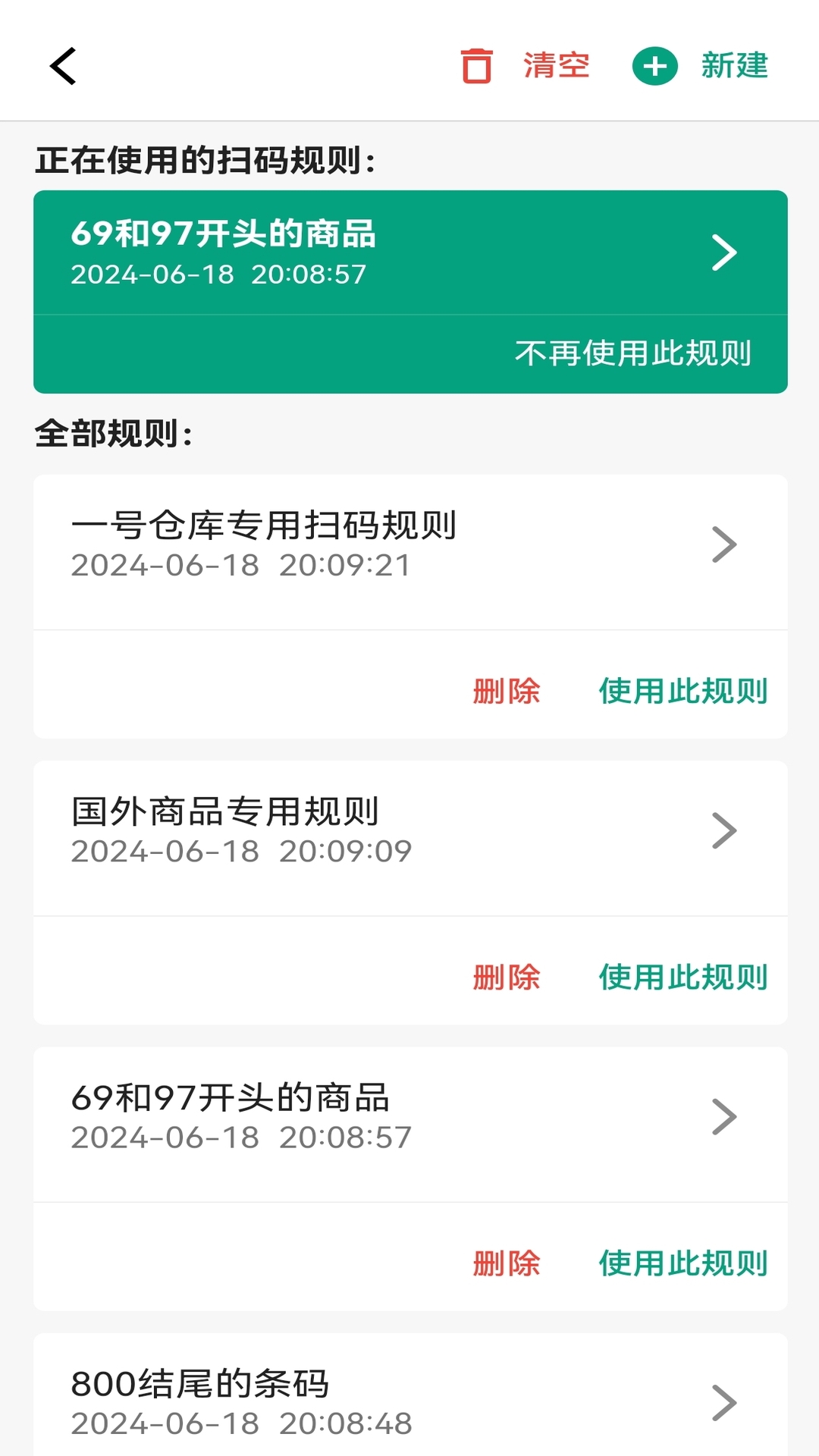Delete 69和97开头的商品 from the all-rules list
This screenshot has height=1456, width=819.
(x=506, y=1263)
